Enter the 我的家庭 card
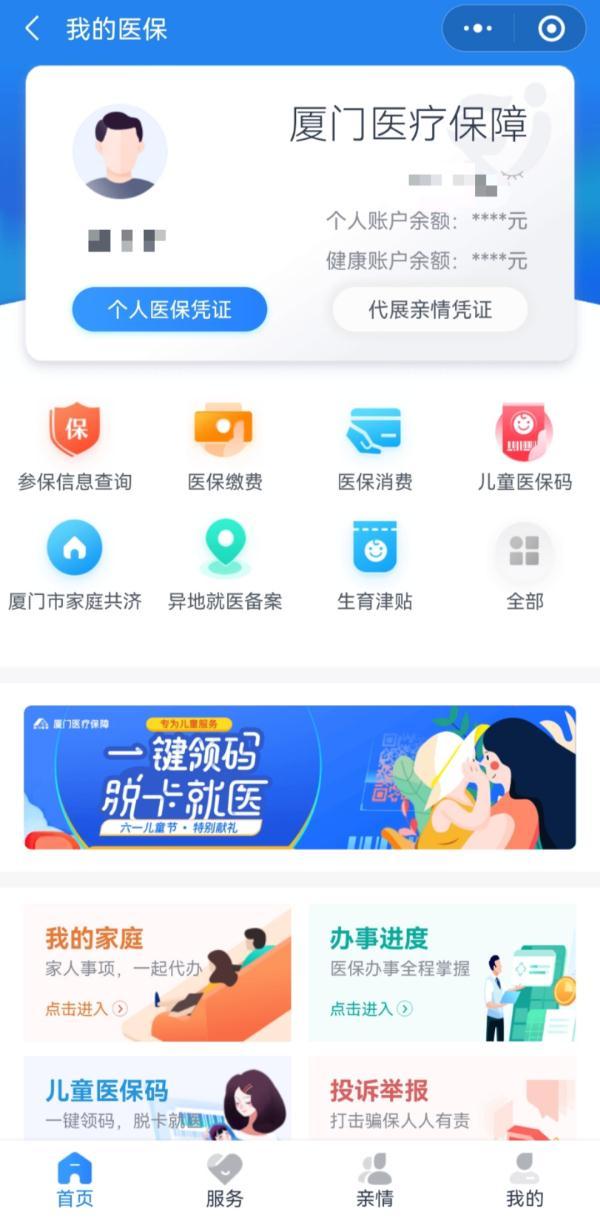The height and width of the screenshot is (1220, 600). click(x=158, y=973)
